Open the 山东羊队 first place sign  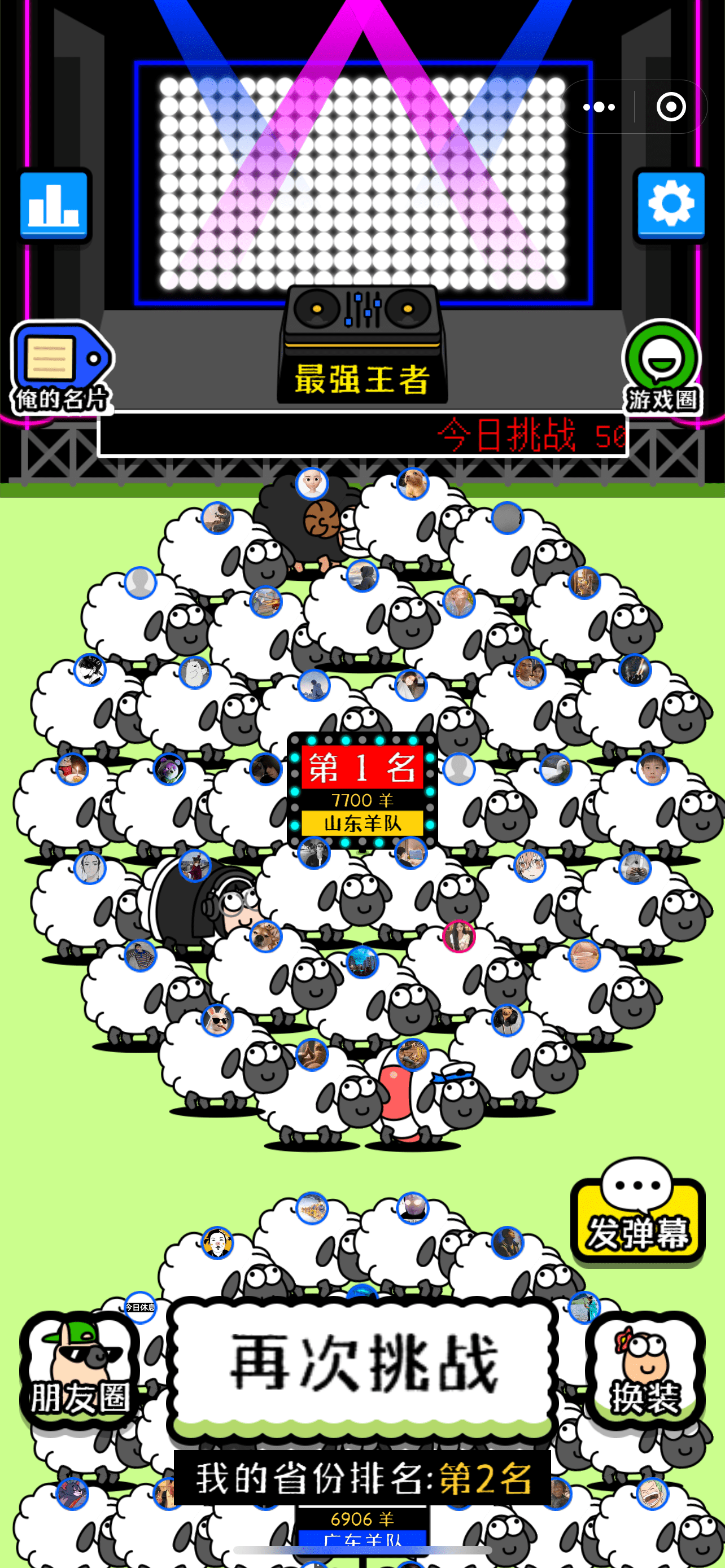pos(362,790)
